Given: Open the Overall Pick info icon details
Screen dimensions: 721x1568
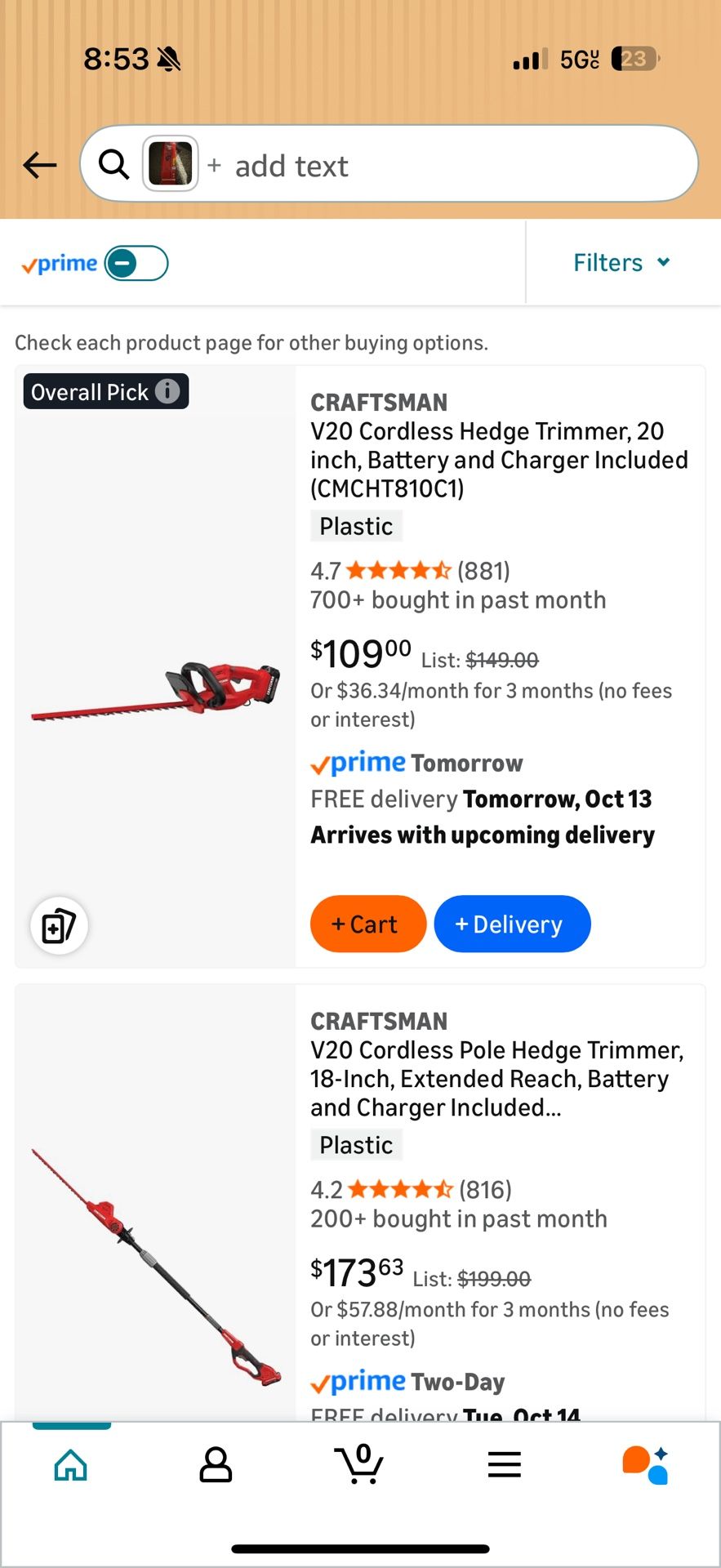Looking at the screenshot, I should [167, 391].
